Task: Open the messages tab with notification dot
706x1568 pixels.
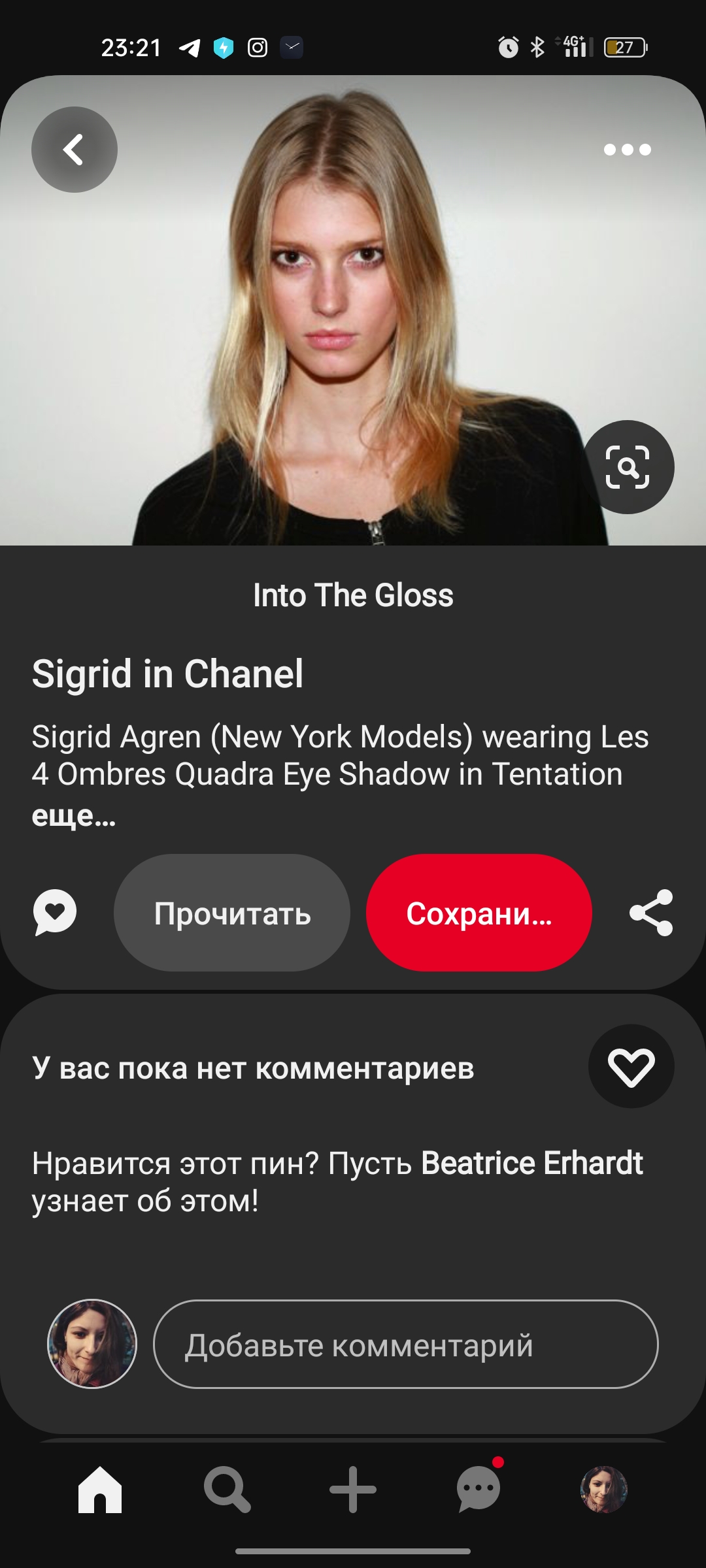Action: click(x=479, y=1488)
